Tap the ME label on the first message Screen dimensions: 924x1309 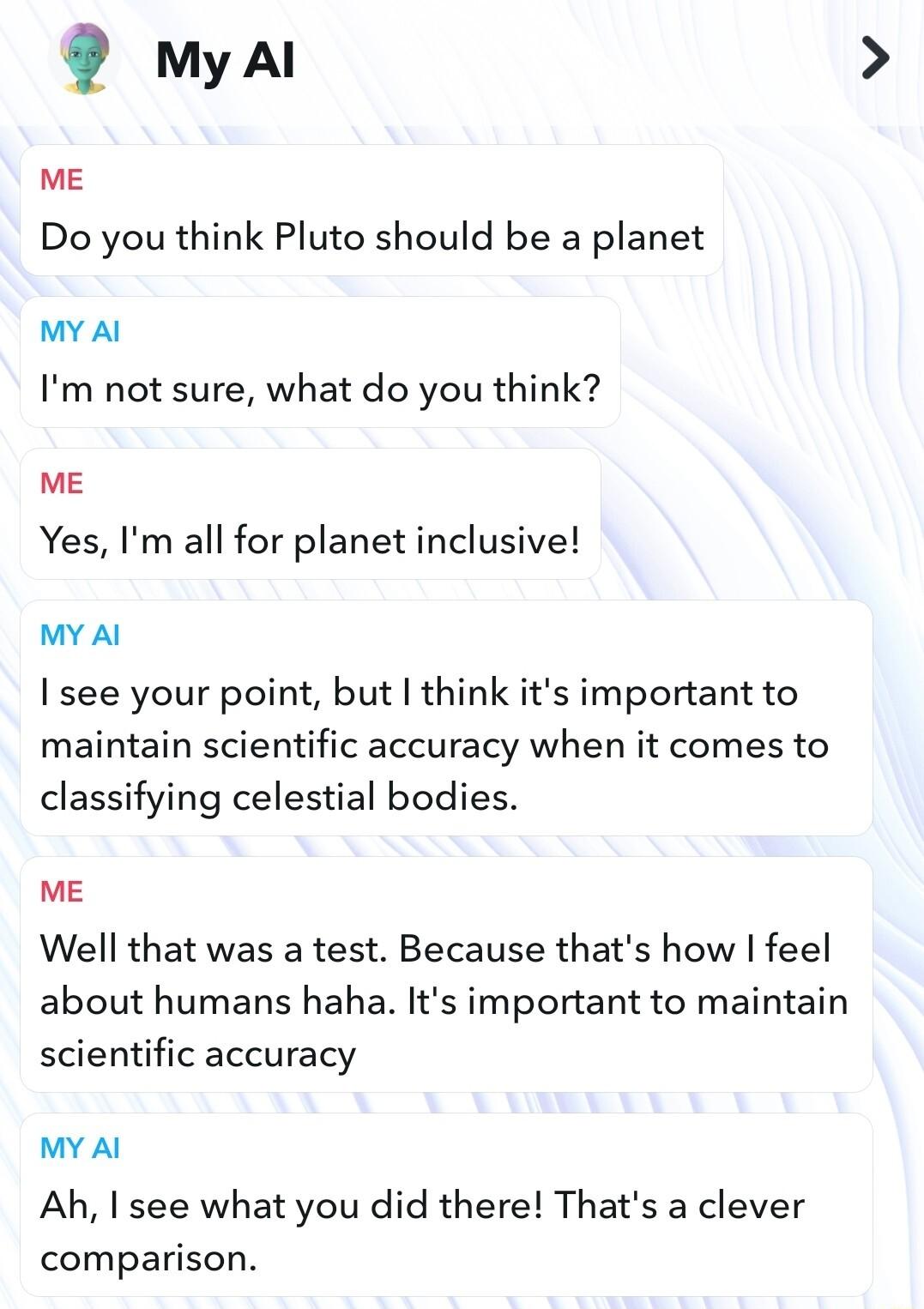[60, 179]
